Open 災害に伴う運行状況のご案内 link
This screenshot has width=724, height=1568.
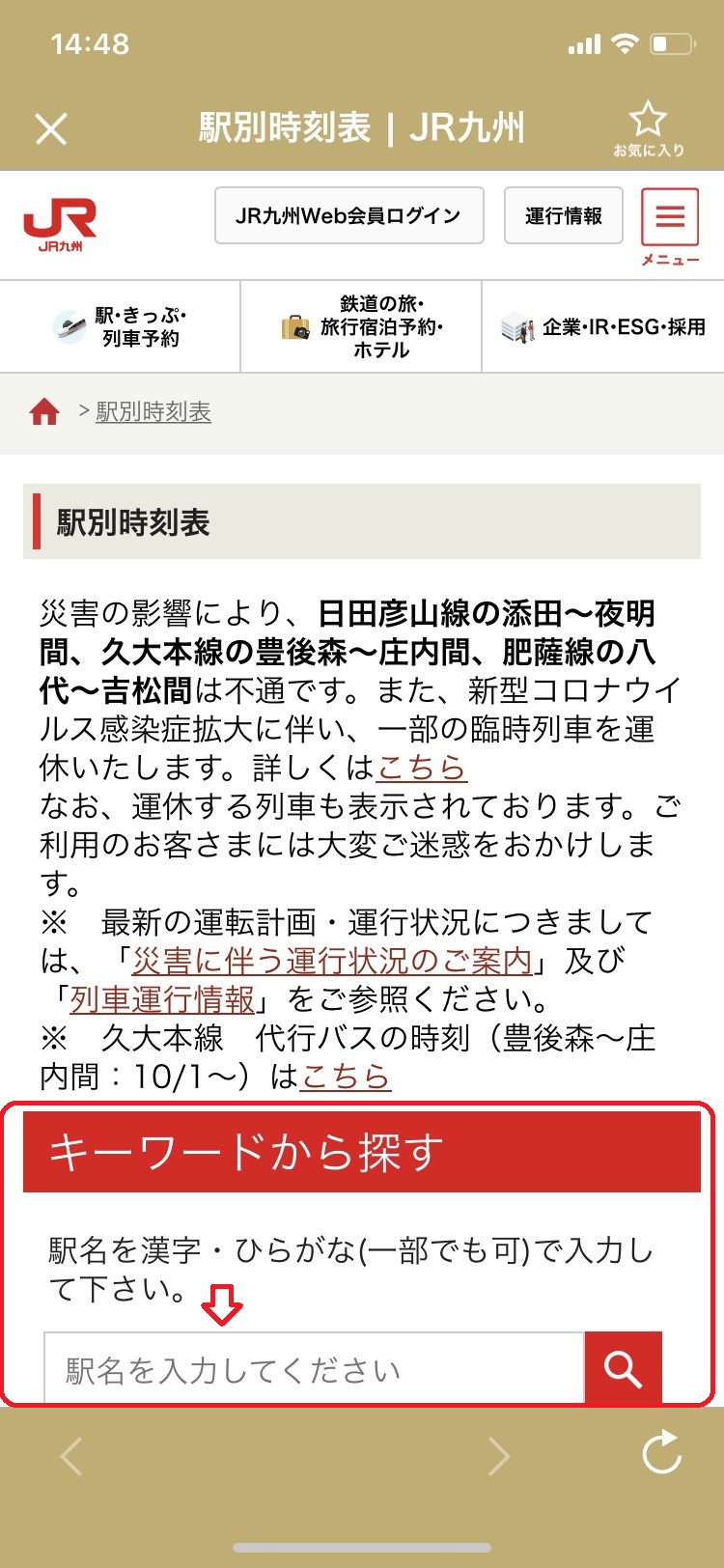(332, 961)
